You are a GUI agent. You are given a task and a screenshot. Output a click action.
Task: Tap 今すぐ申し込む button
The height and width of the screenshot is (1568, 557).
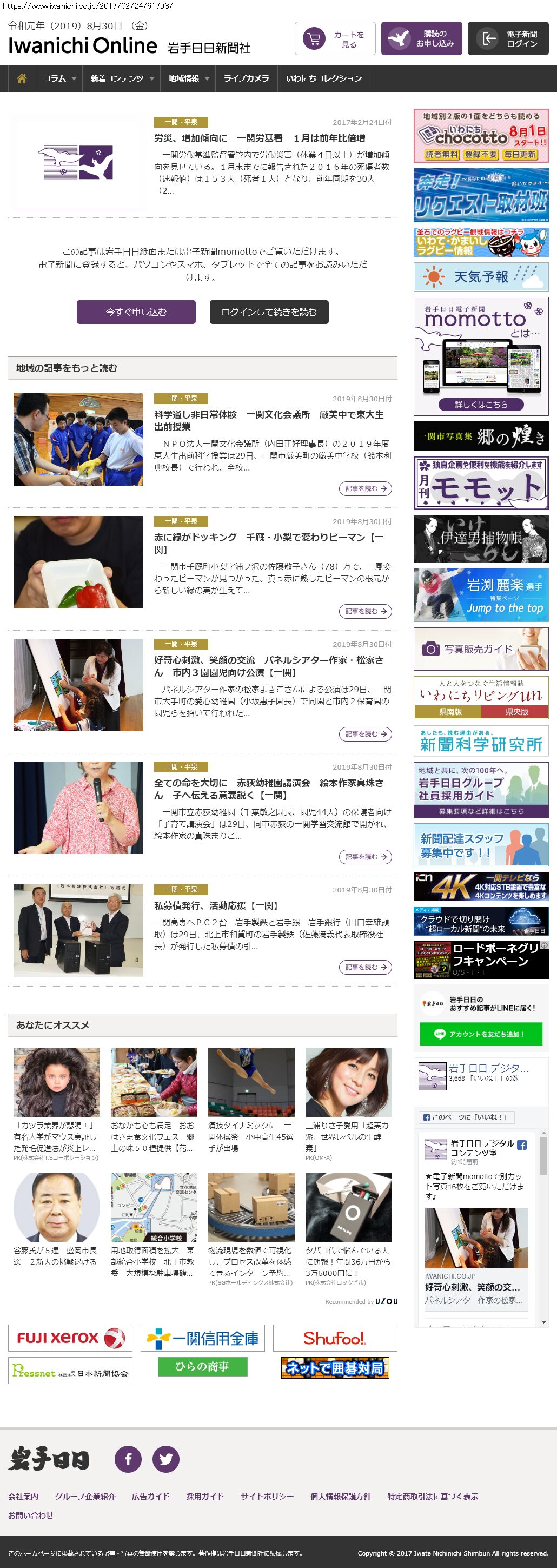[x=136, y=312]
